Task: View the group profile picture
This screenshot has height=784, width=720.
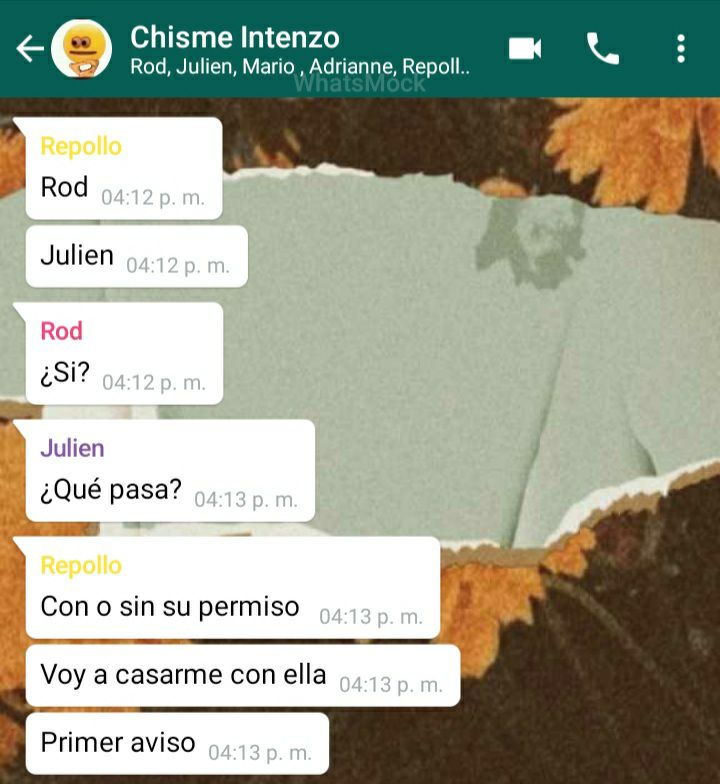Action: (81, 48)
